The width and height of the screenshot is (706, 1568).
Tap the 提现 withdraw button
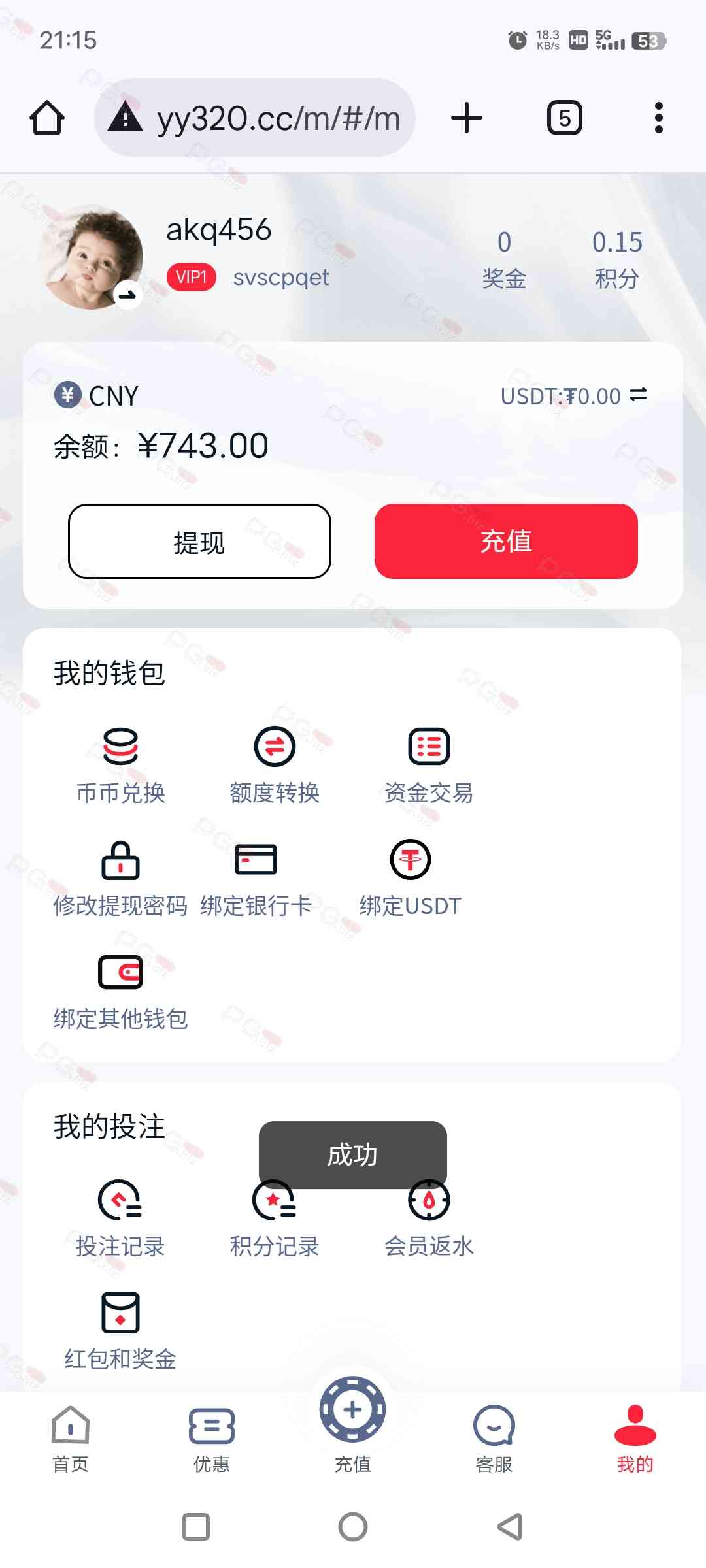tap(199, 541)
